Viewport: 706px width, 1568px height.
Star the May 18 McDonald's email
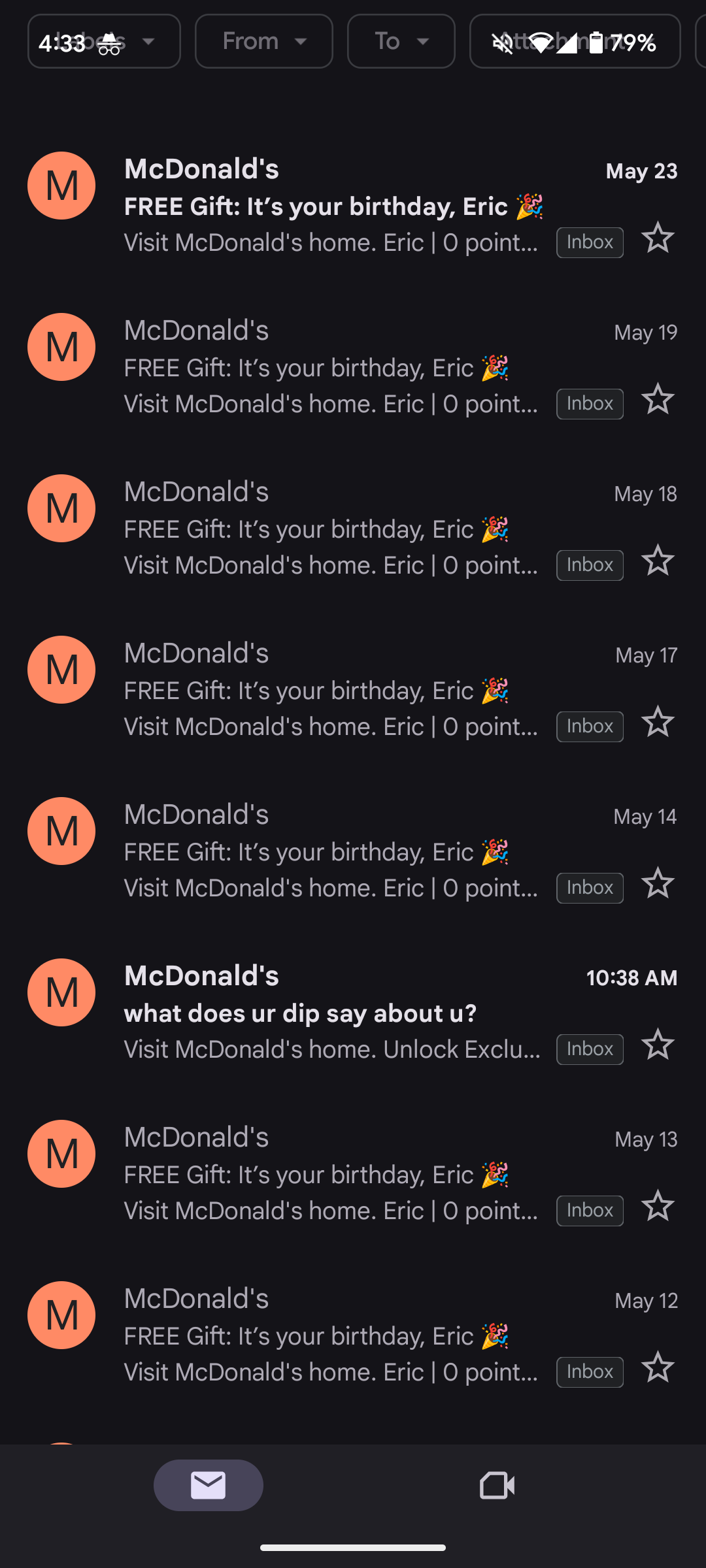[658, 561]
